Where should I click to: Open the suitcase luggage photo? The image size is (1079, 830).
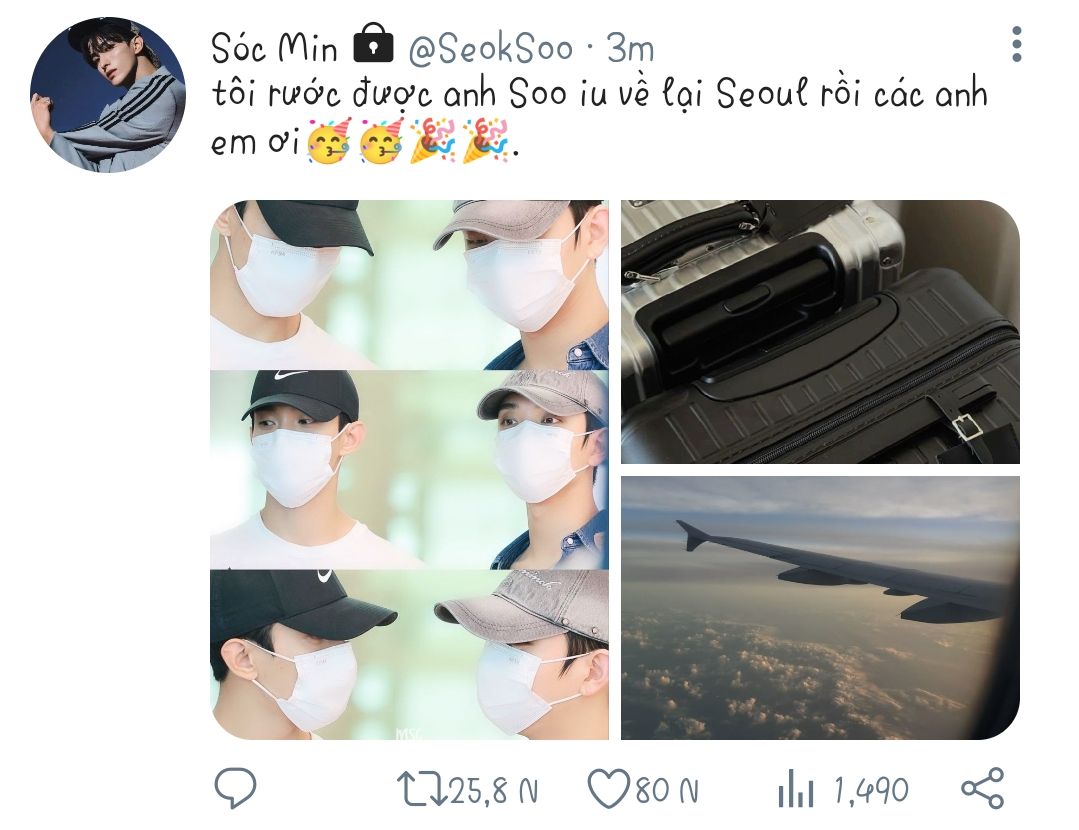(820, 332)
